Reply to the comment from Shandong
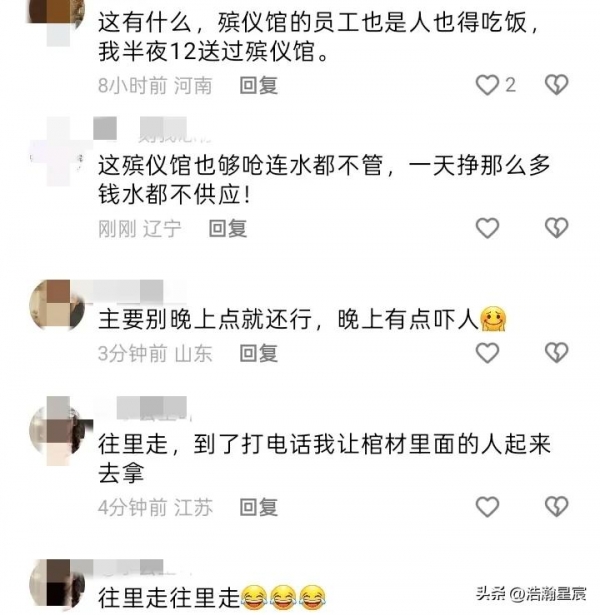The width and height of the screenshot is (600, 615). tap(258, 353)
